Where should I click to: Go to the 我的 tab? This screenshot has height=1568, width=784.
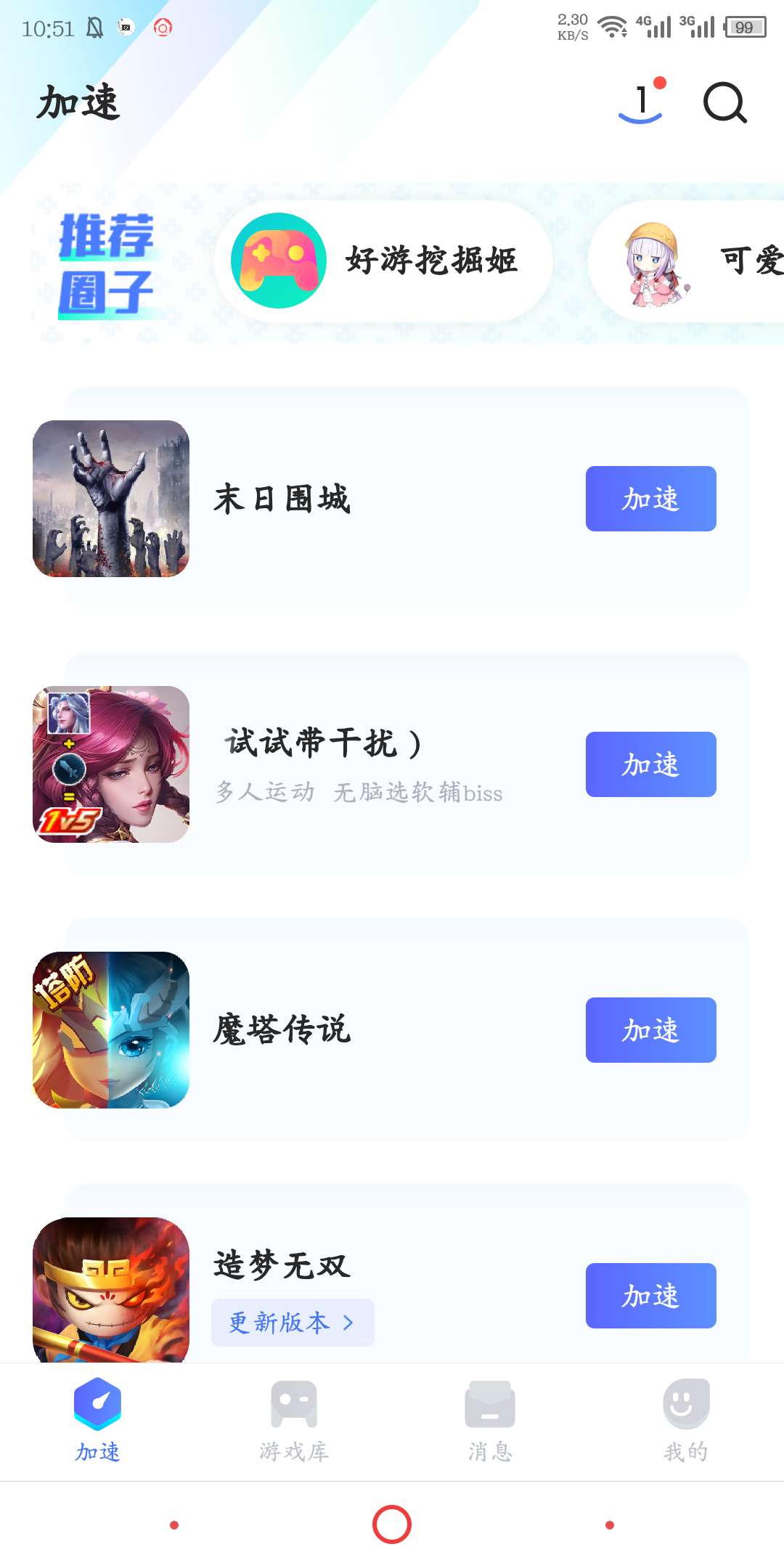pos(686,1419)
